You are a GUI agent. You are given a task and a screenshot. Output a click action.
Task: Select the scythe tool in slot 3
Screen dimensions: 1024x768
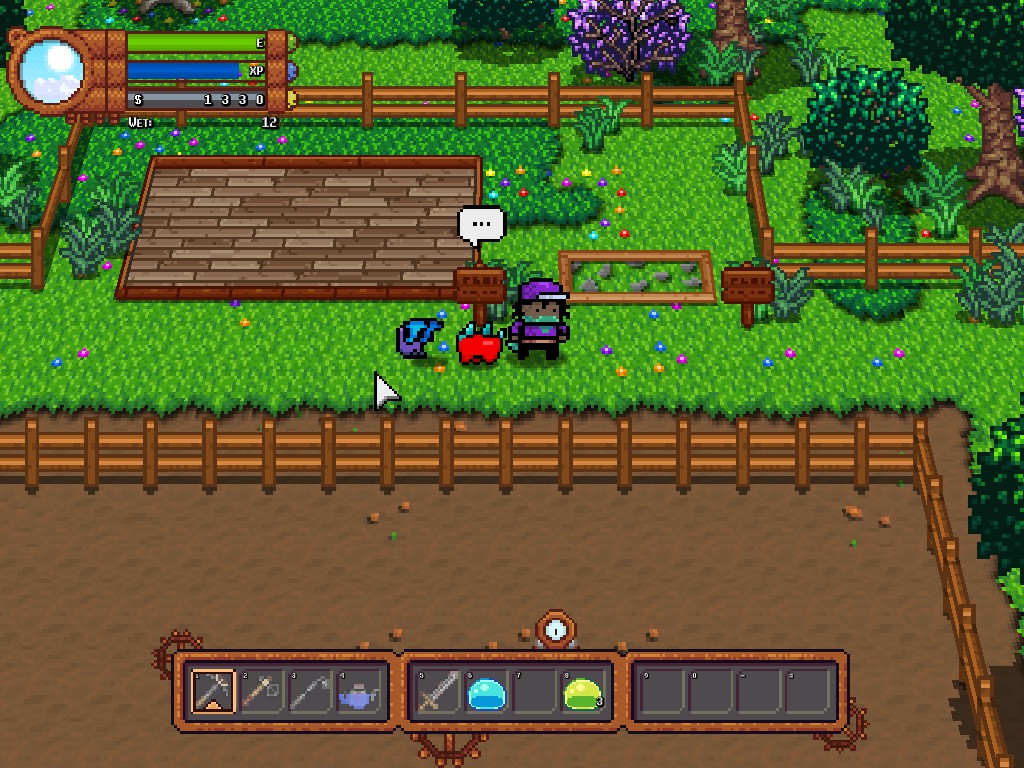310,692
